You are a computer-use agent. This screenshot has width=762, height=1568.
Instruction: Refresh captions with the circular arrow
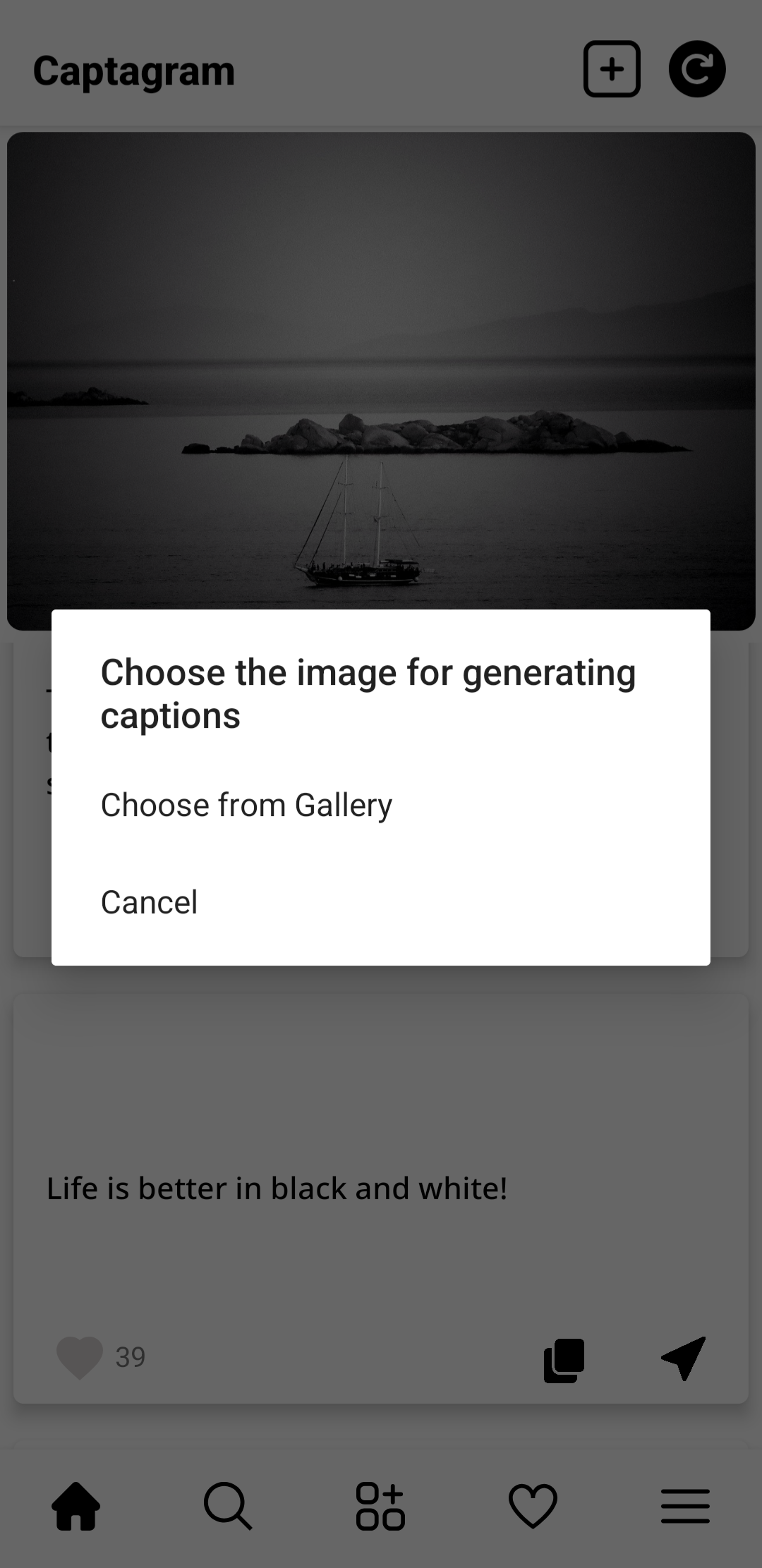pyautogui.click(x=696, y=69)
